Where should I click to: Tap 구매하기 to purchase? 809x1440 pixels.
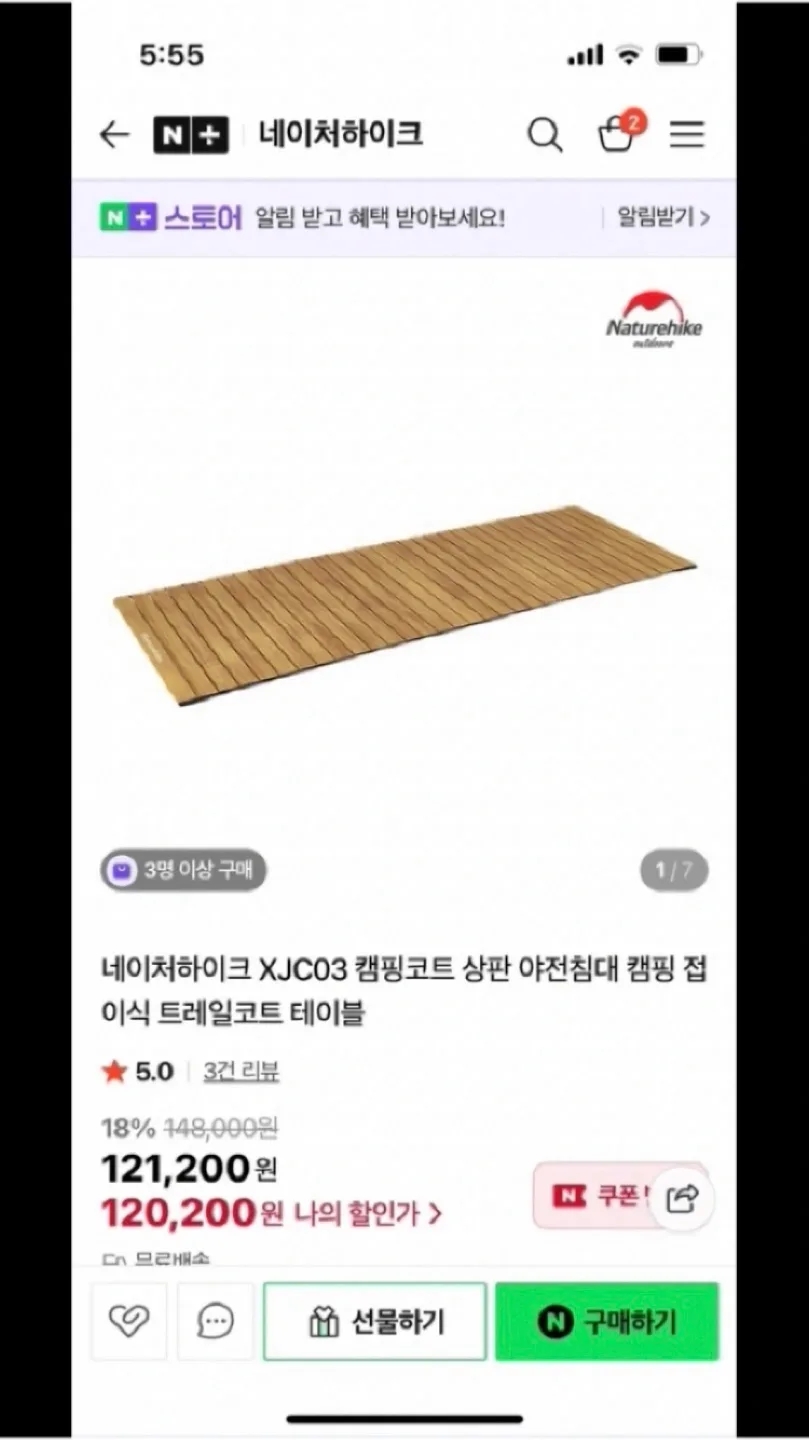coord(607,1322)
